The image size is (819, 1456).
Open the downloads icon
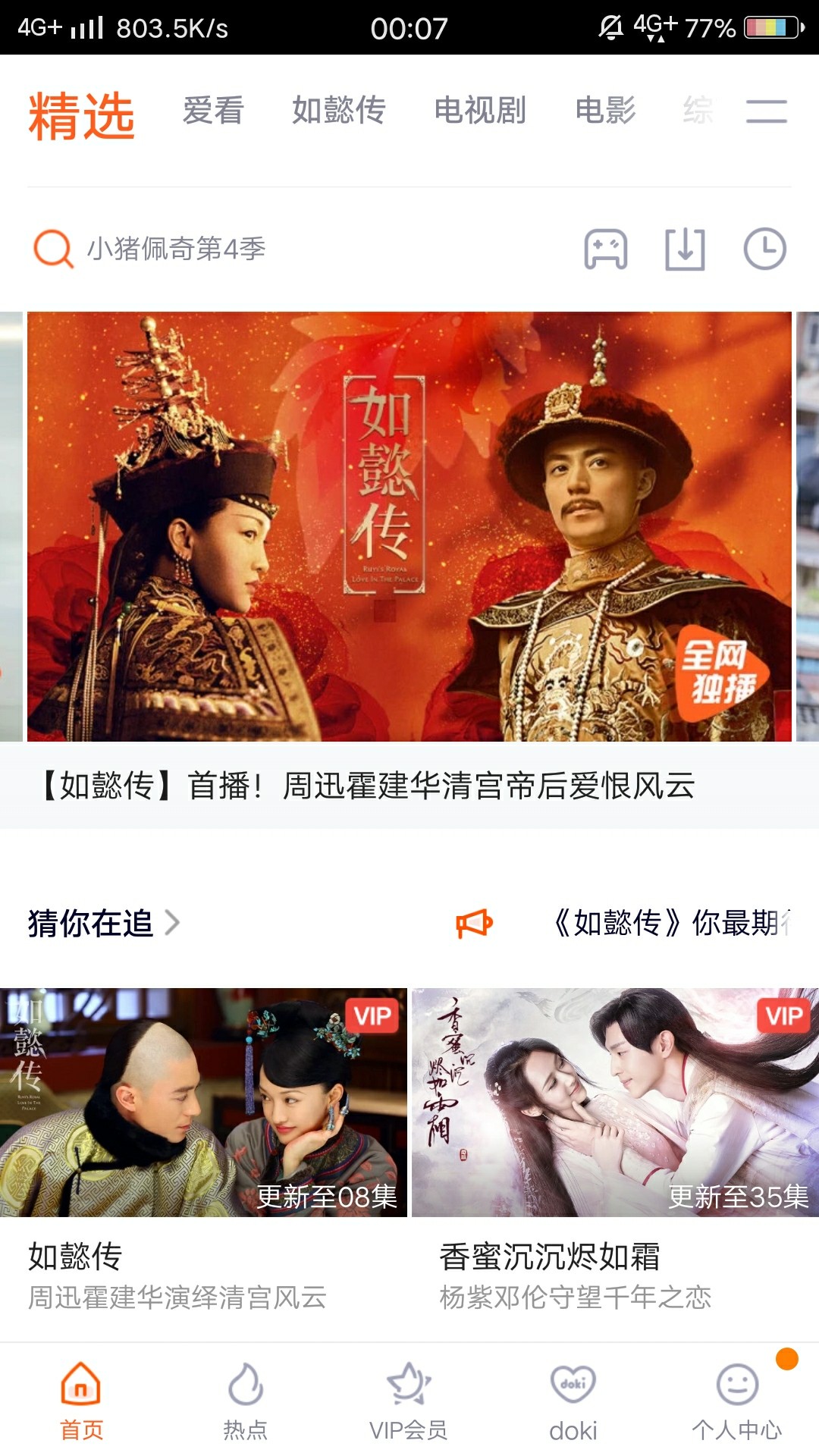685,249
